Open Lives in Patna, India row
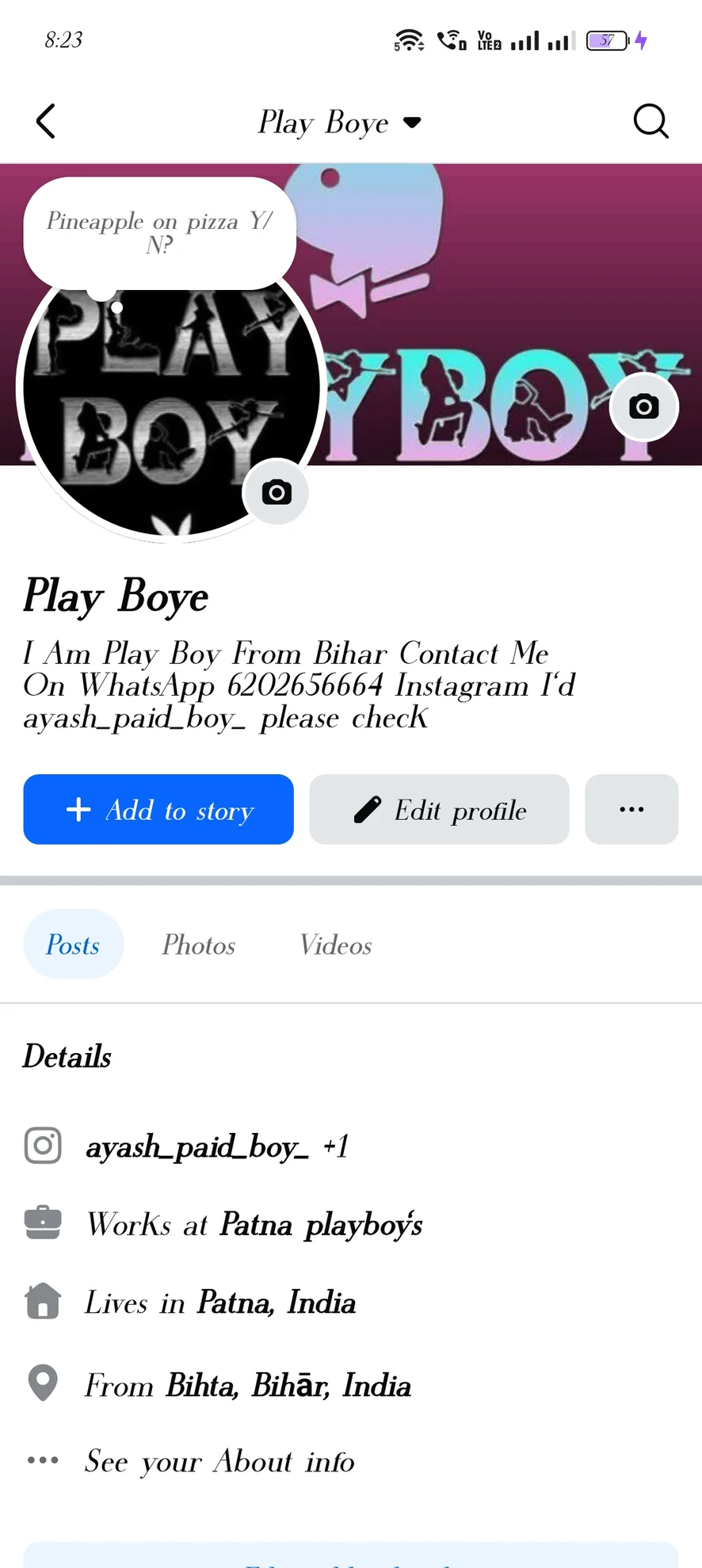 tap(220, 1303)
